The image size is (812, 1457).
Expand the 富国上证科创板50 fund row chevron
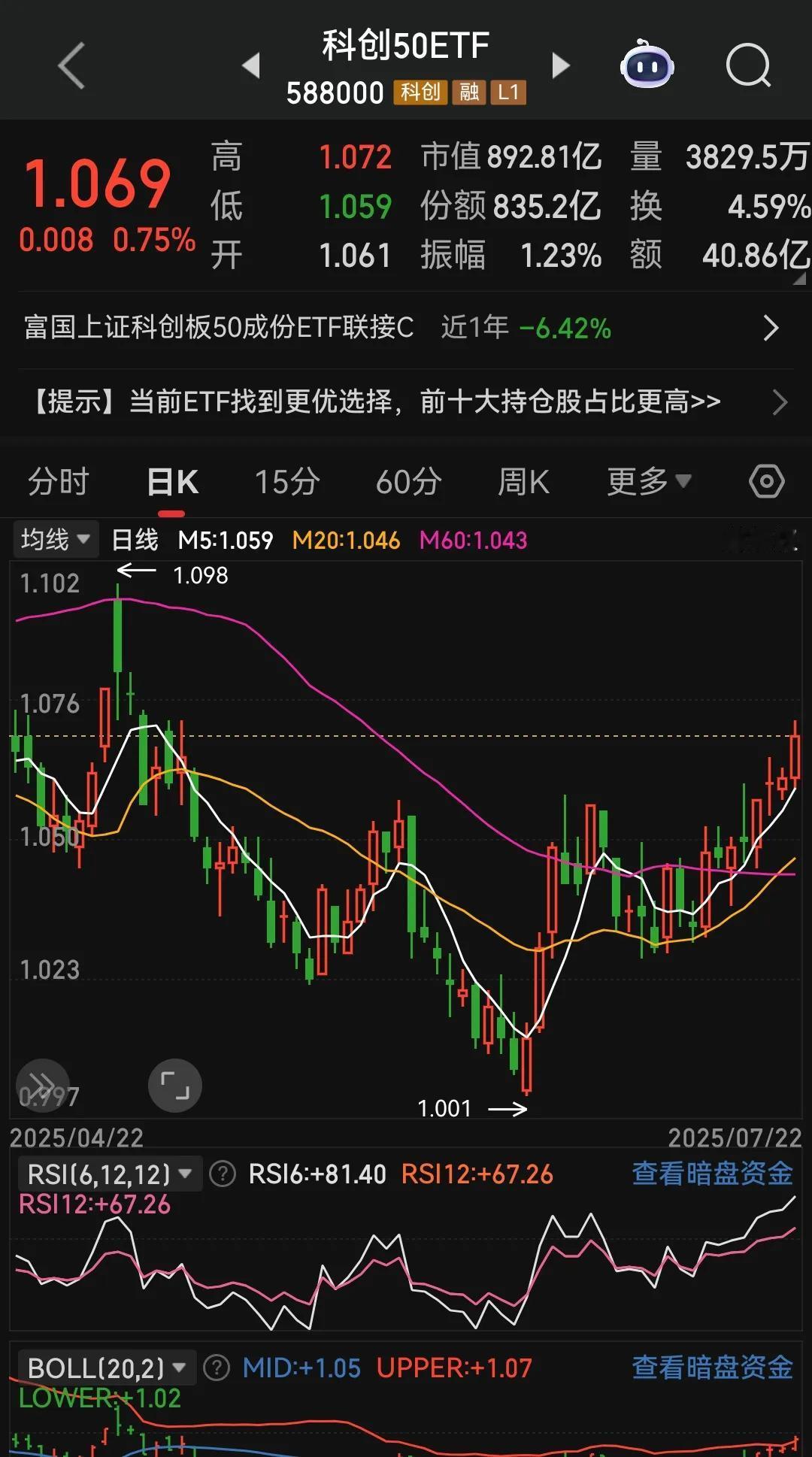tap(771, 328)
